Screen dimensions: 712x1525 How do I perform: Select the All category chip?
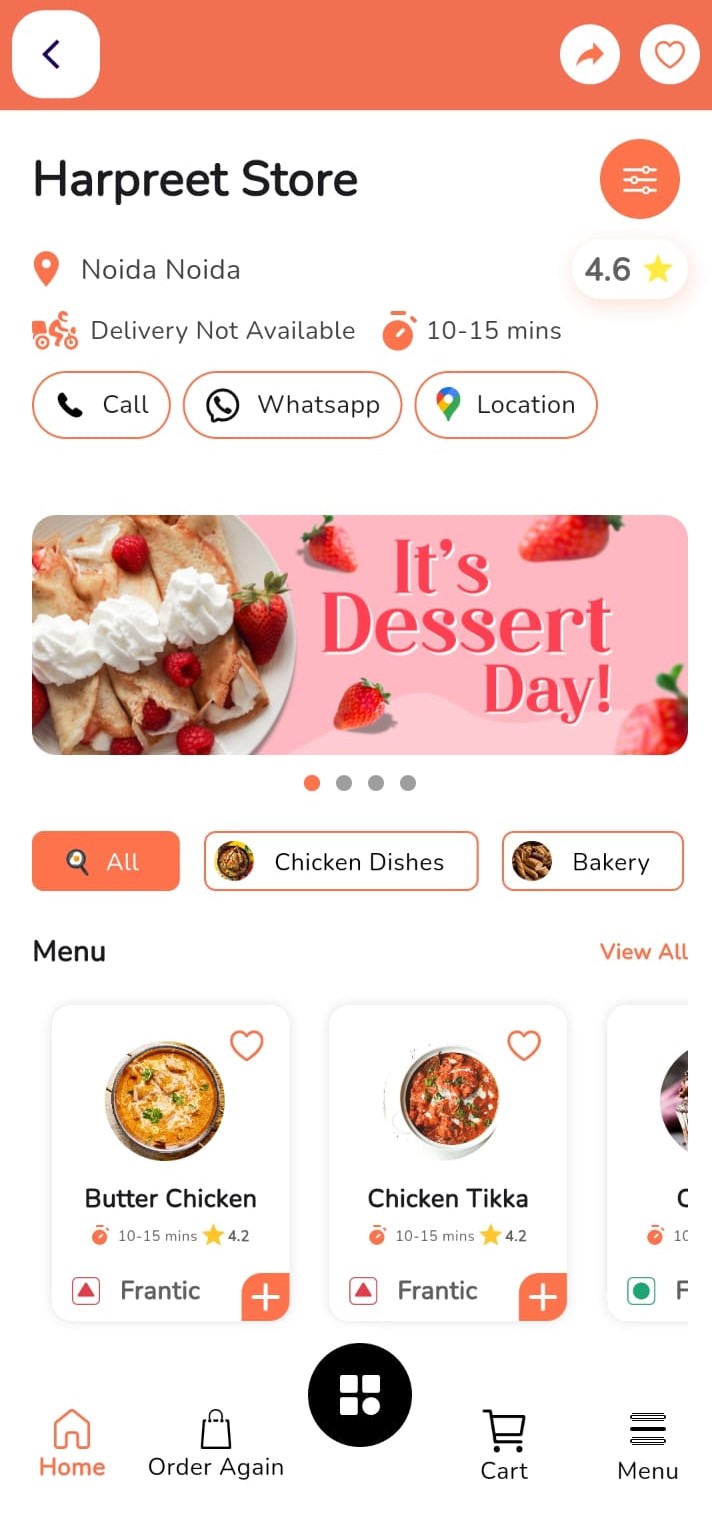coord(106,861)
